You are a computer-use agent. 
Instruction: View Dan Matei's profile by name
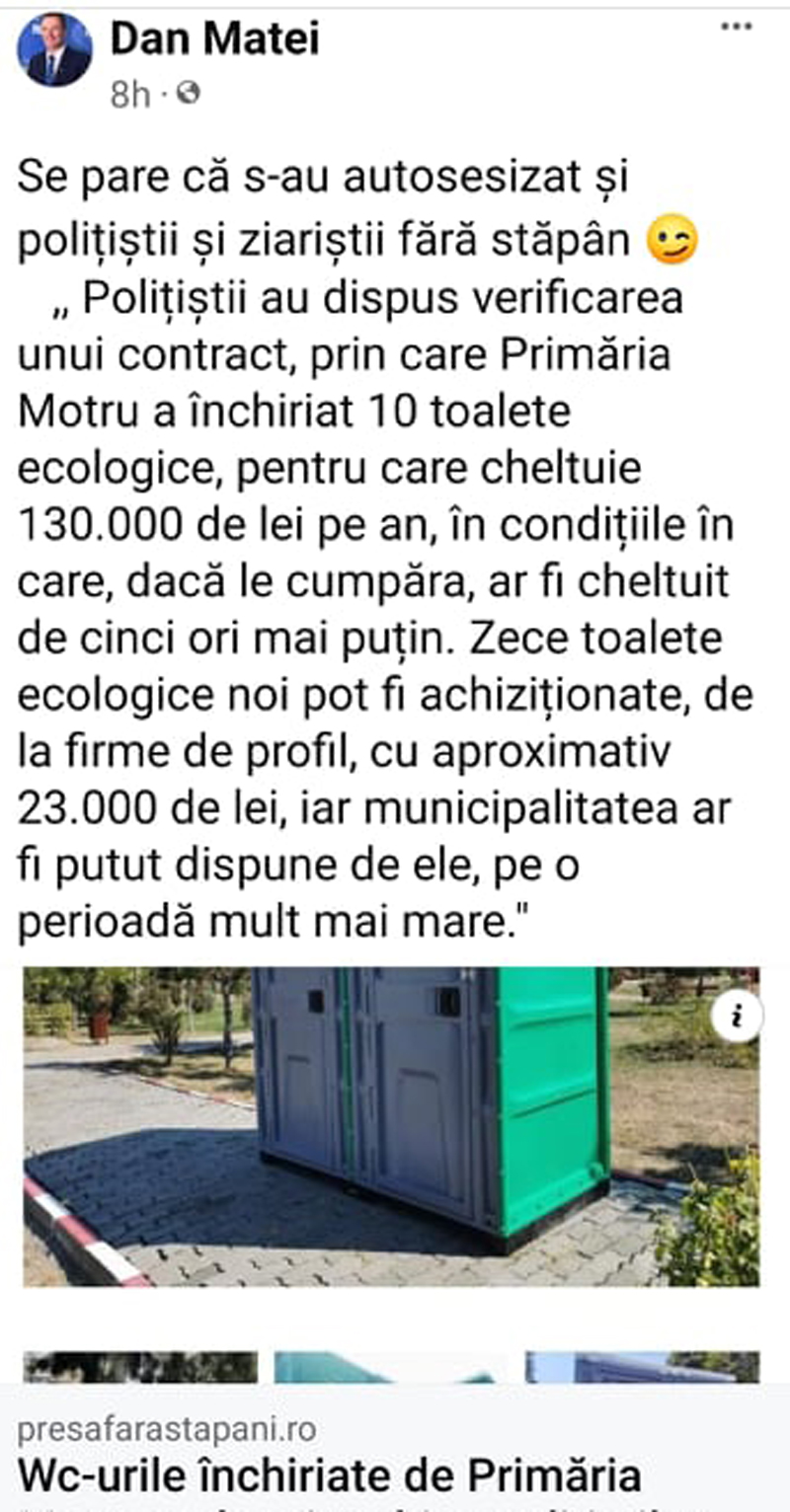pos(214,38)
